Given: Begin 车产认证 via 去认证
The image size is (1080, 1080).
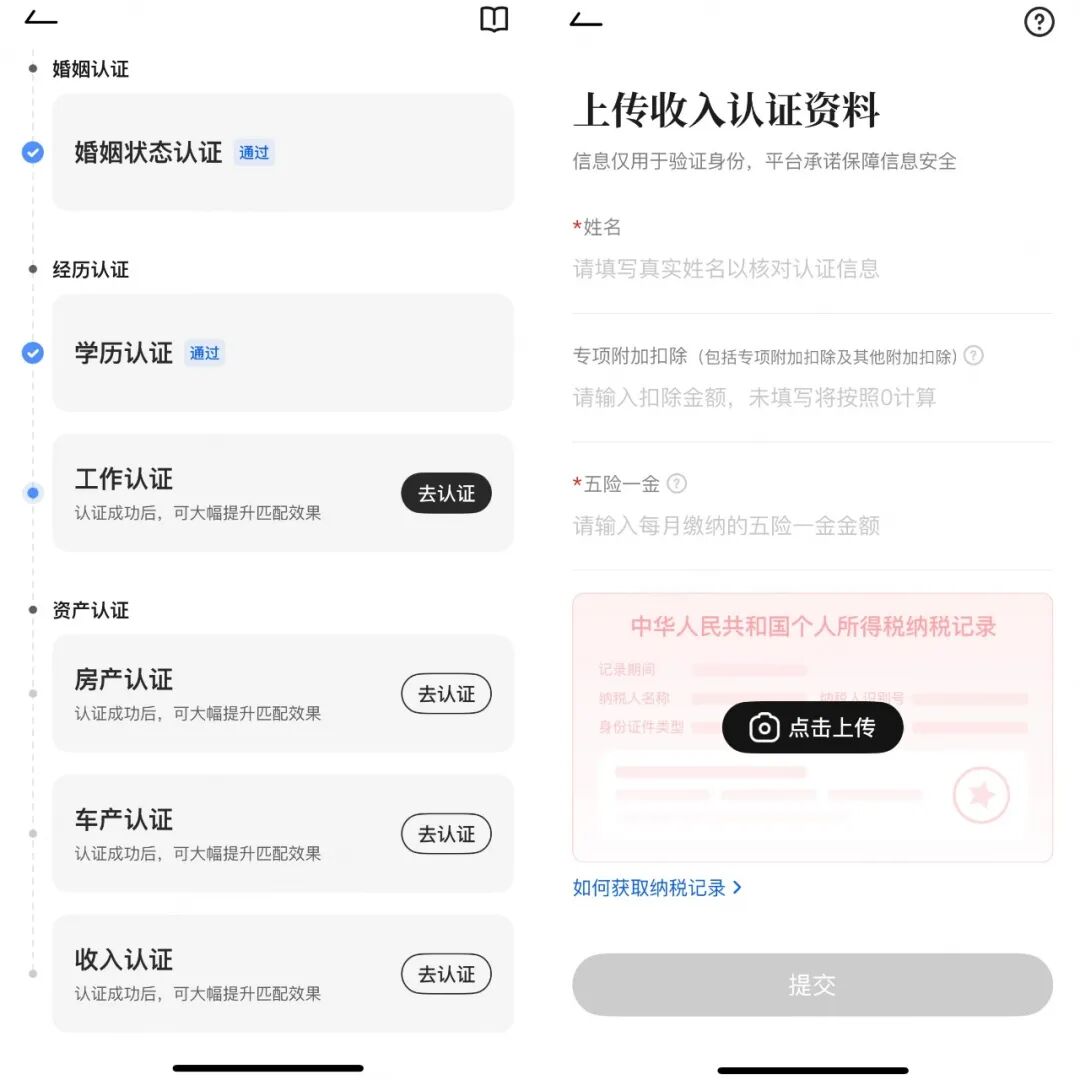Looking at the screenshot, I should [x=446, y=834].
